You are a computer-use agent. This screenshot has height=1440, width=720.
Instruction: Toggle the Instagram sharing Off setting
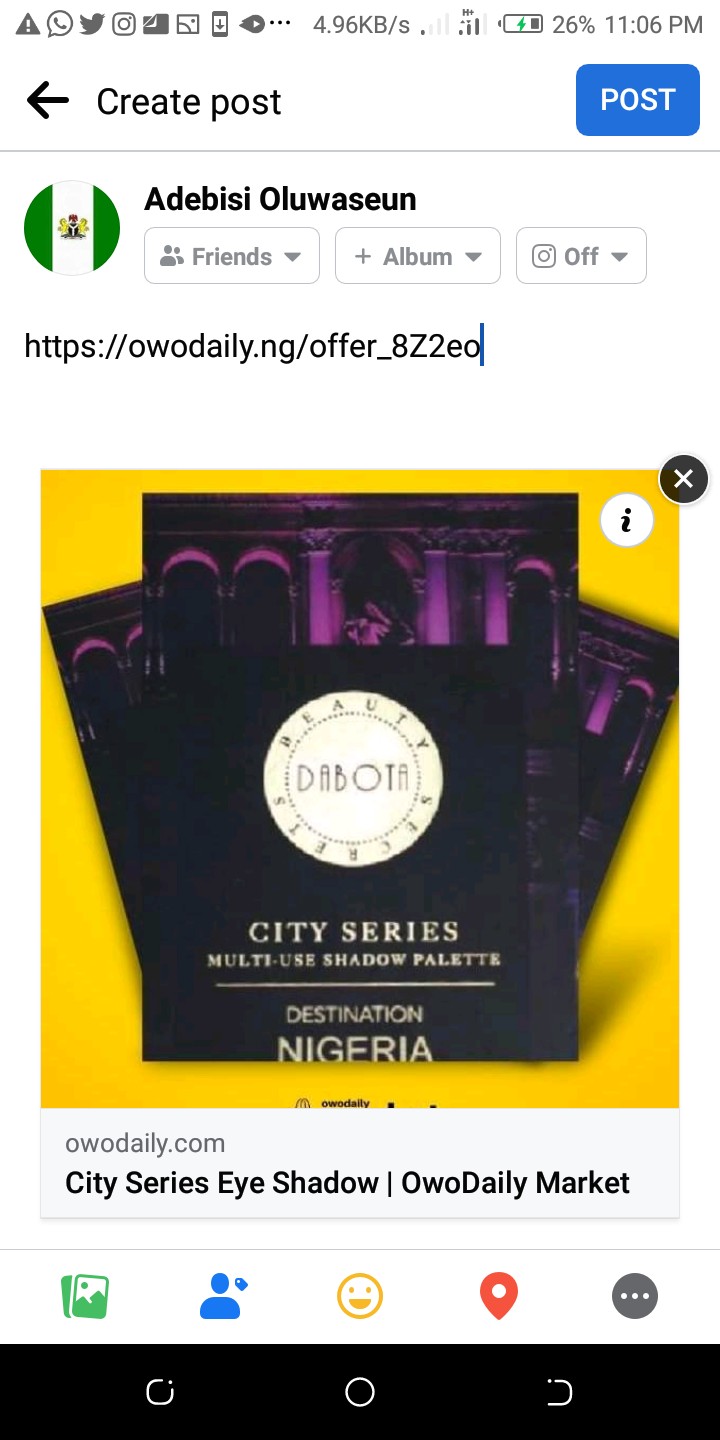tap(581, 255)
